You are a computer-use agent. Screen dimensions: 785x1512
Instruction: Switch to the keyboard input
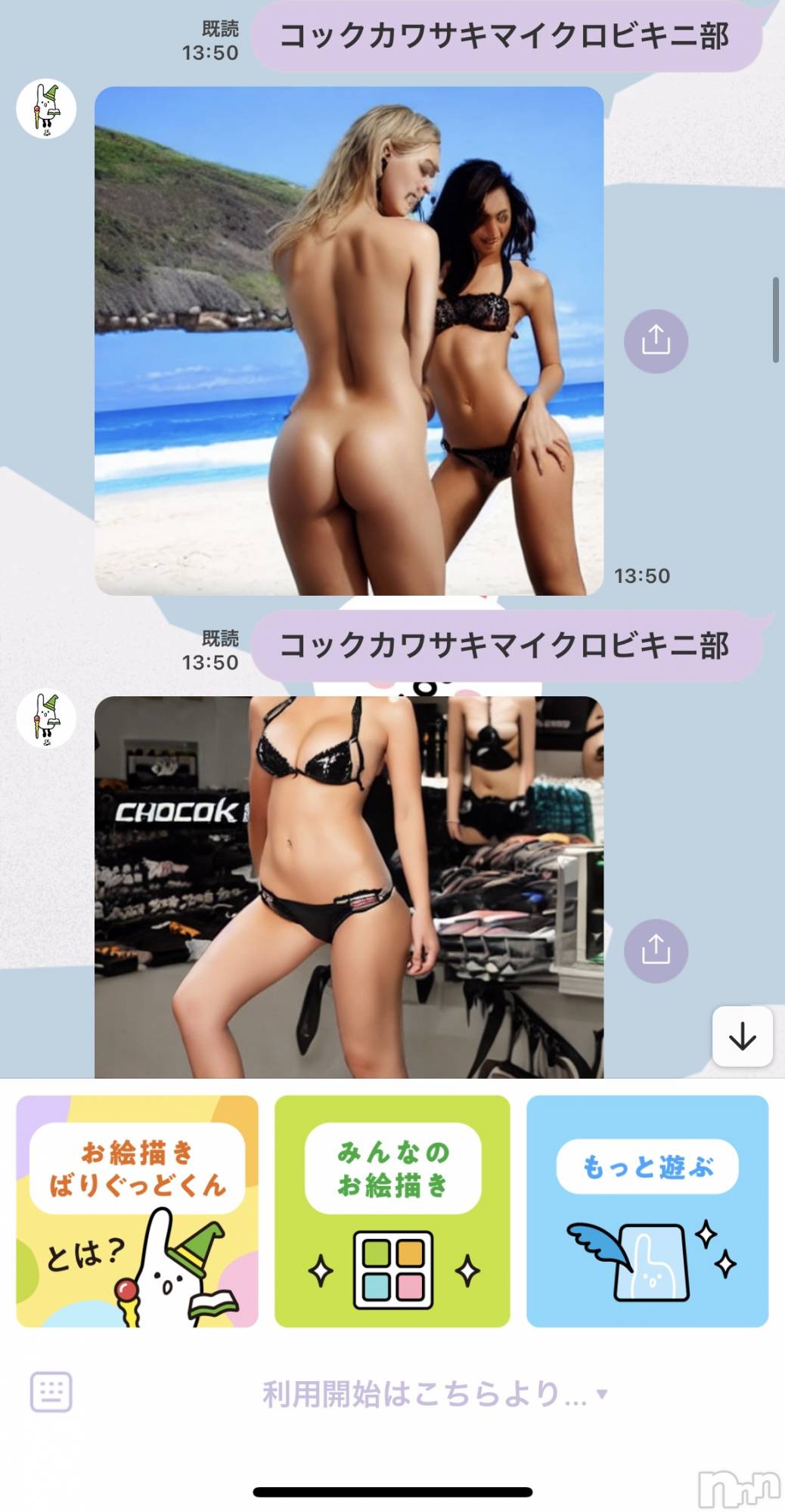click(51, 1392)
